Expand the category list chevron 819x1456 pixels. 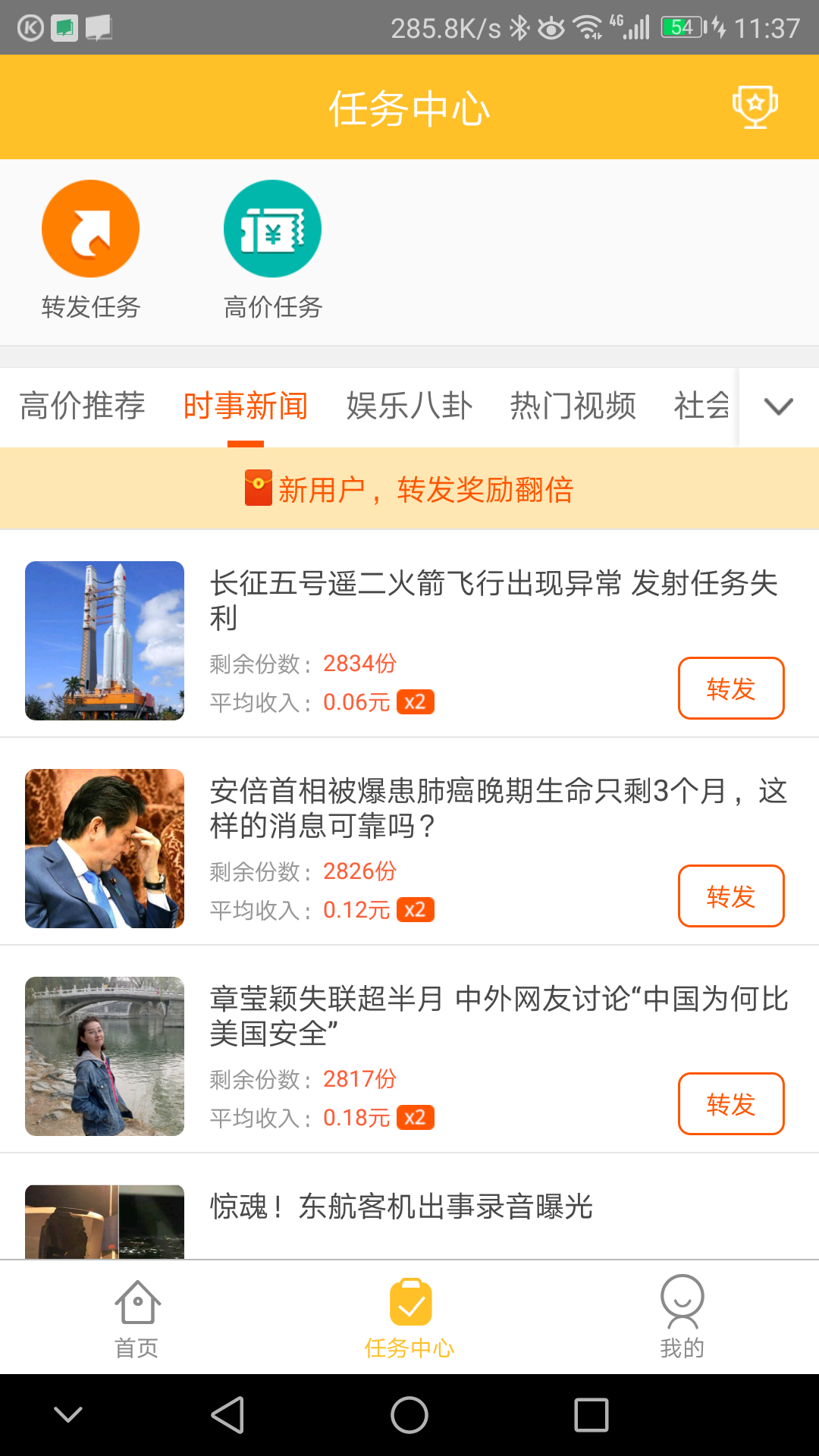click(x=779, y=407)
